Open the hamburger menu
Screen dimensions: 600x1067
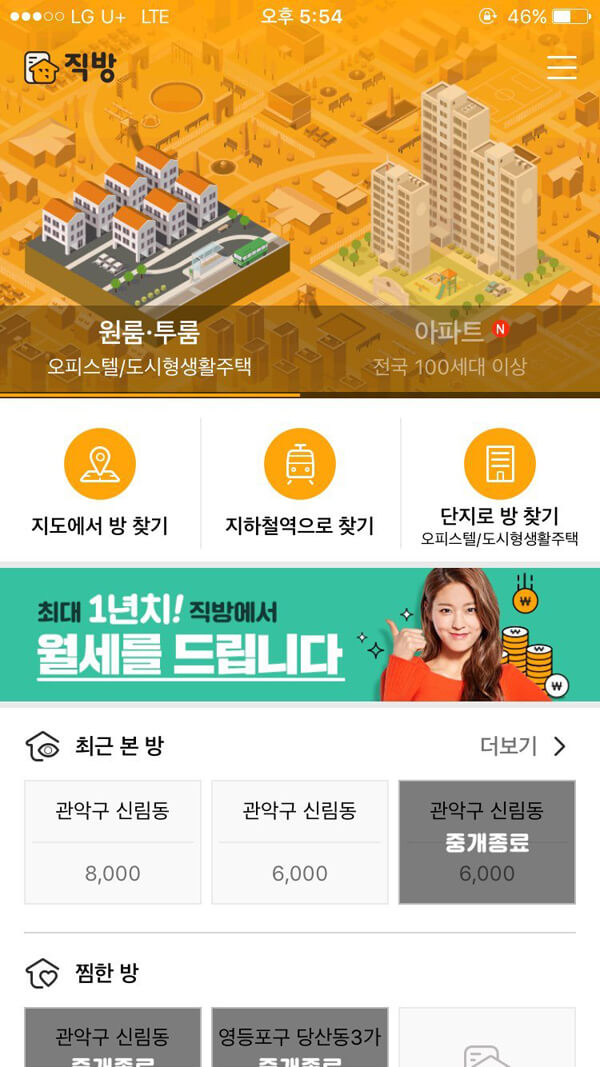(x=561, y=67)
